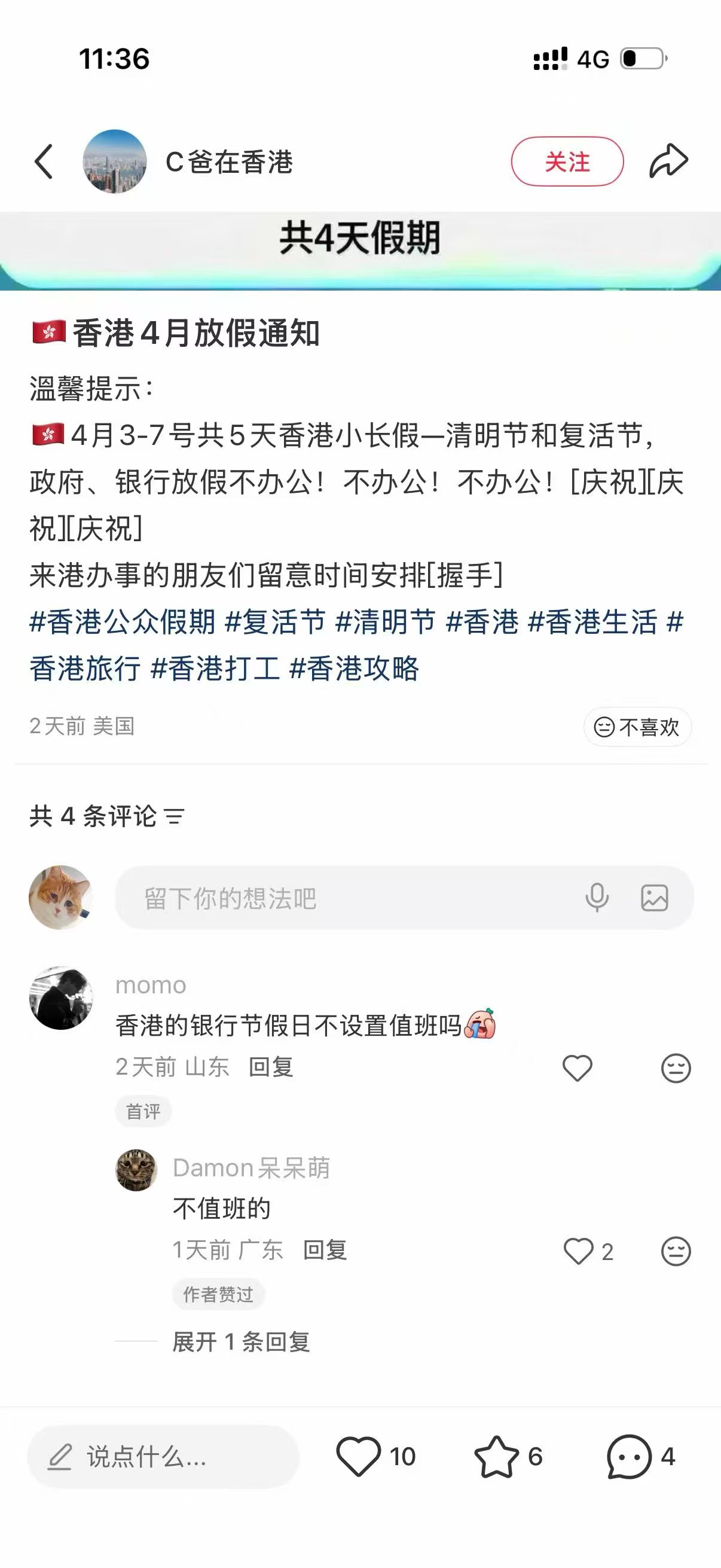Open the #香港攻略 hashtag
This screenshot has height=1568, width=721.
[354, 669]
